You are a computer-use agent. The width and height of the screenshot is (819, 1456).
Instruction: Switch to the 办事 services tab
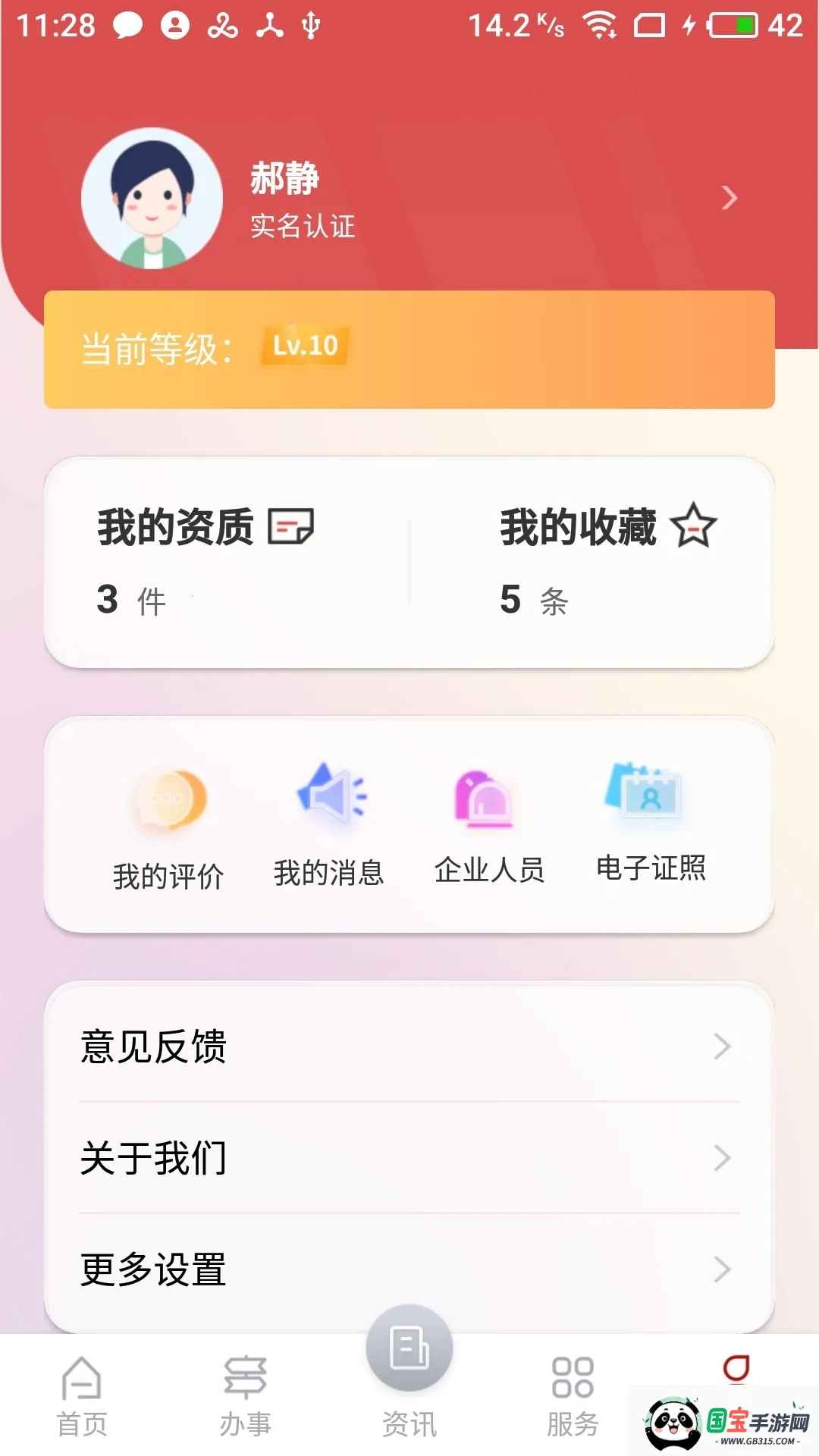[x=246, y=1400]
